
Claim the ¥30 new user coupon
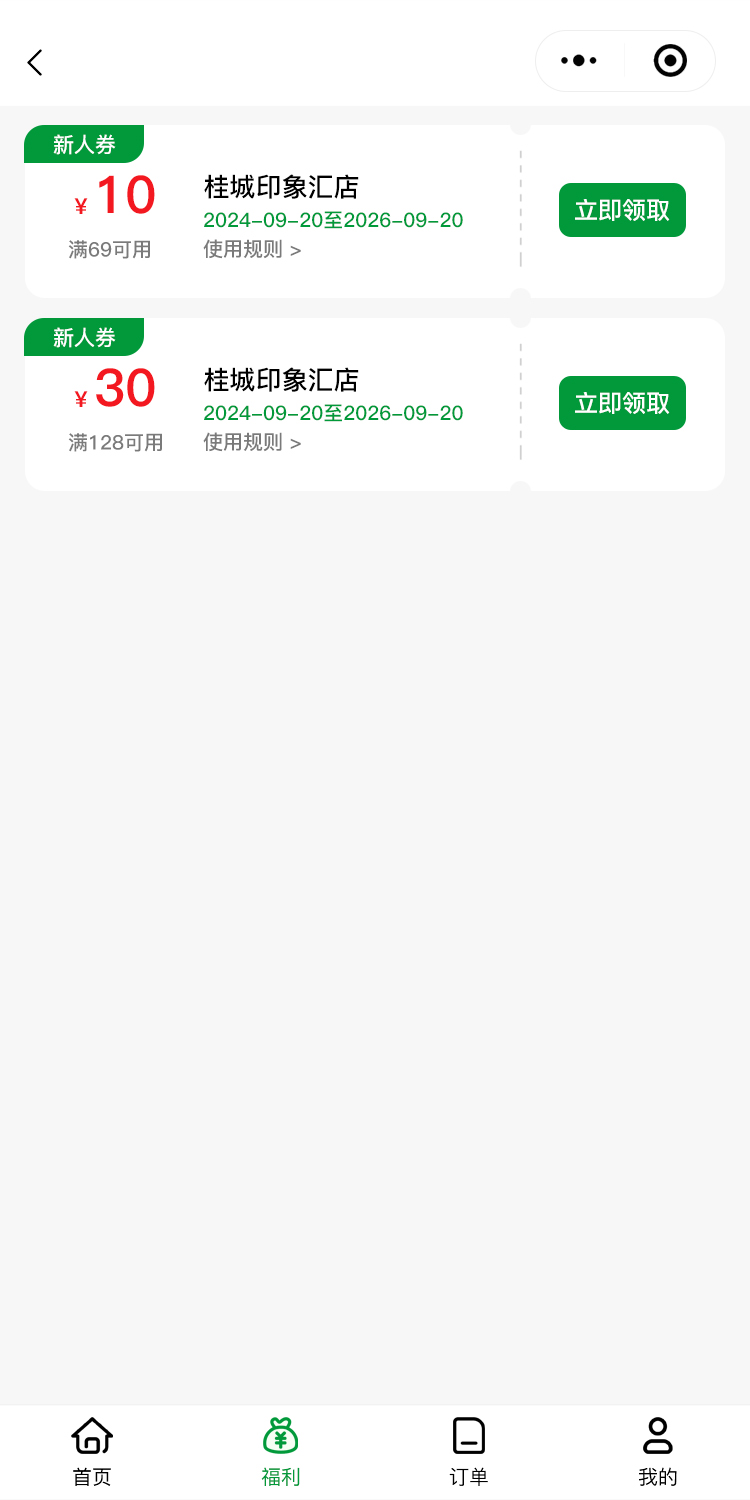(x=622, y=403)
